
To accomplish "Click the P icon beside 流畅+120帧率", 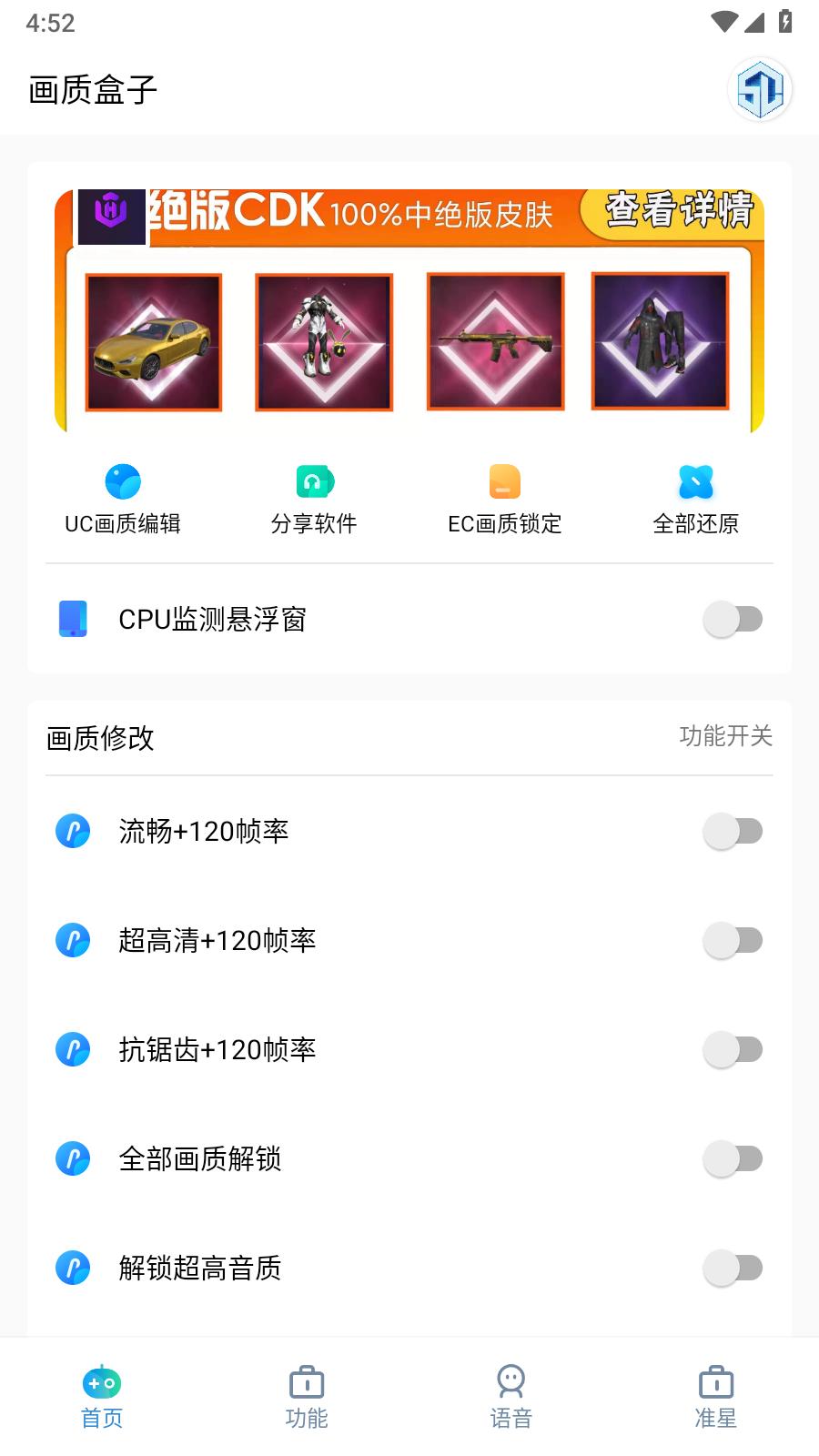I will click(x=76, y=831).
